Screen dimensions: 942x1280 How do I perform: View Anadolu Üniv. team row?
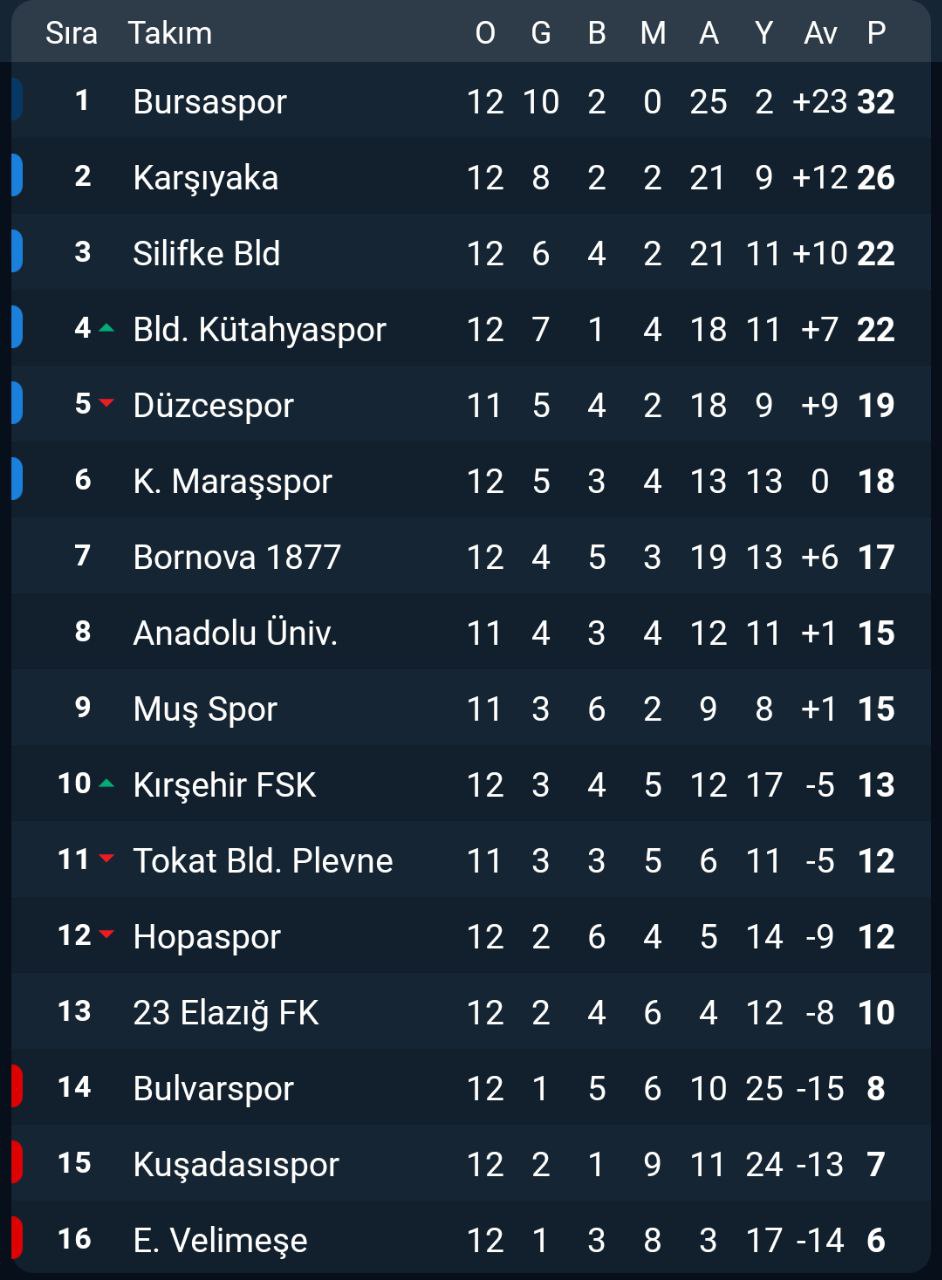(235, 633)
